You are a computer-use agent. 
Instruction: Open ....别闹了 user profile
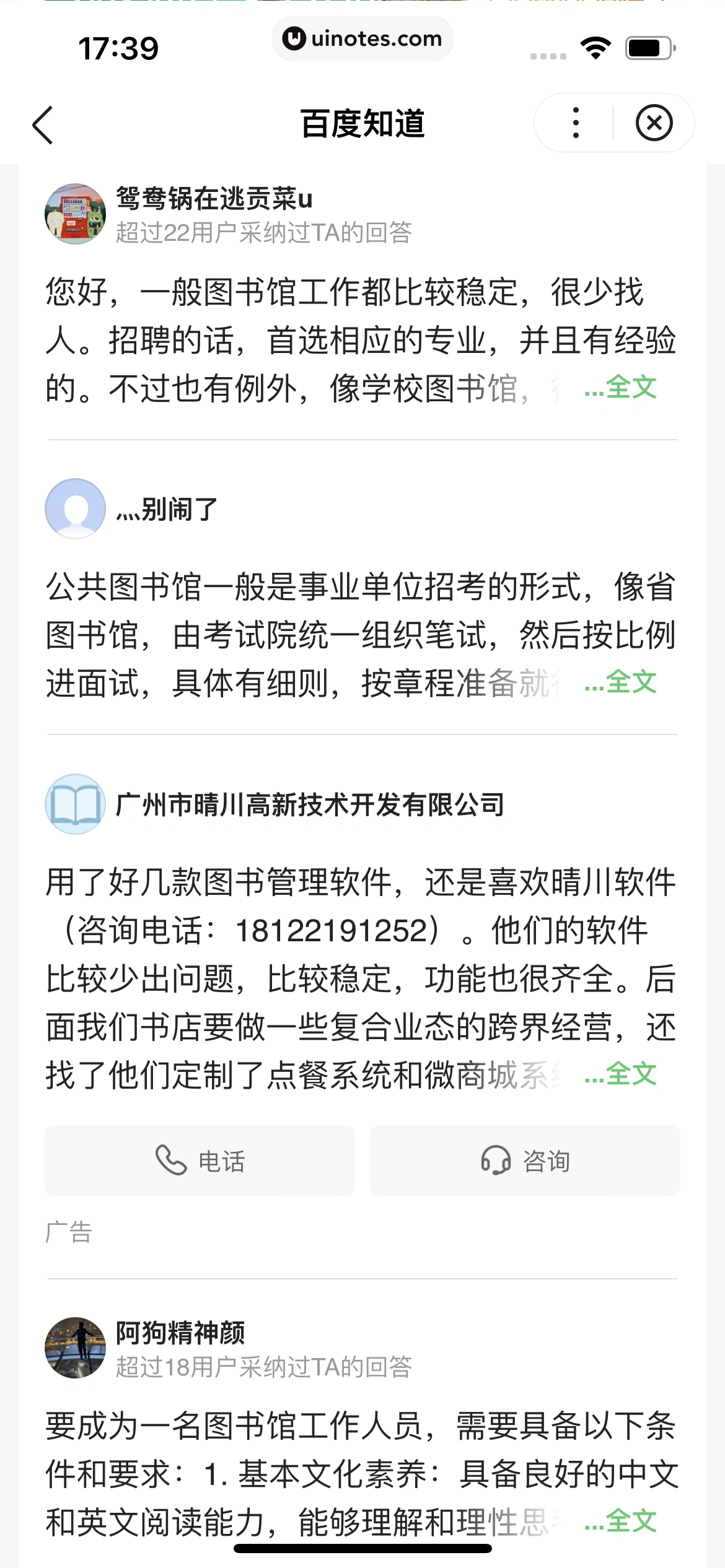[x=75, y=508]
